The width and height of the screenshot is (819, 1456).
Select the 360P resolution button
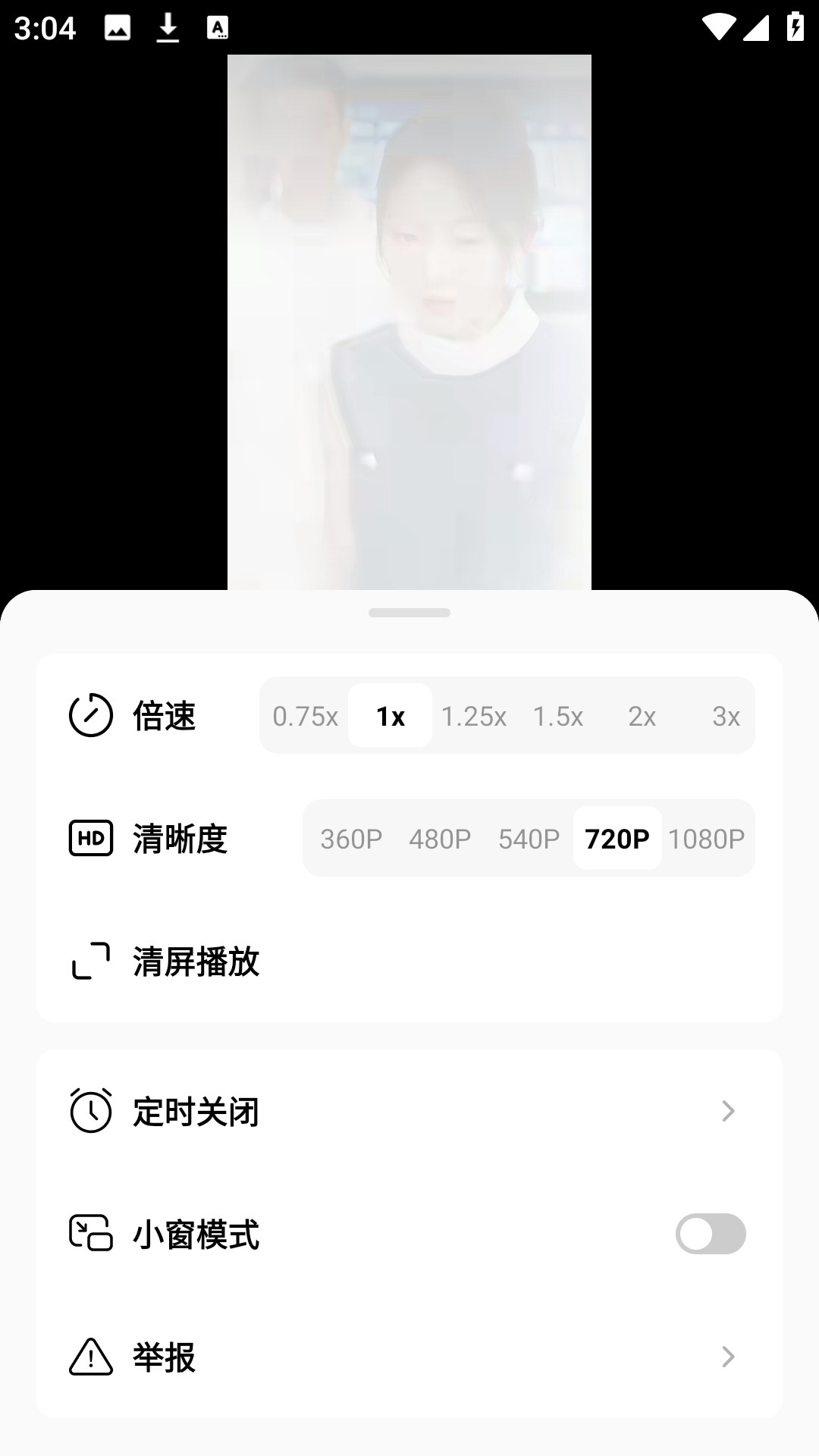coord(350,839)
